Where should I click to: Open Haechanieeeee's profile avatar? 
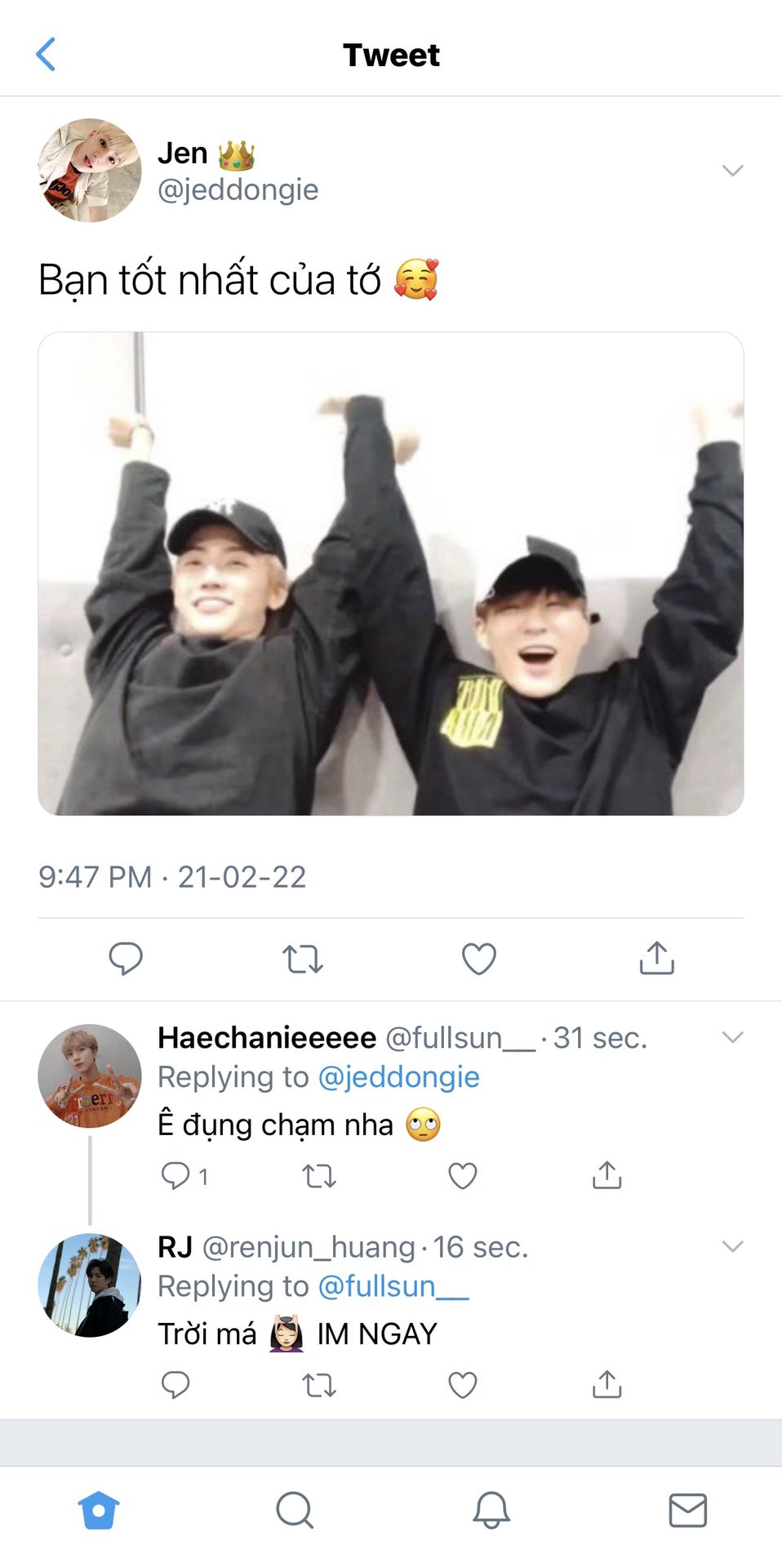point(90,1076)
